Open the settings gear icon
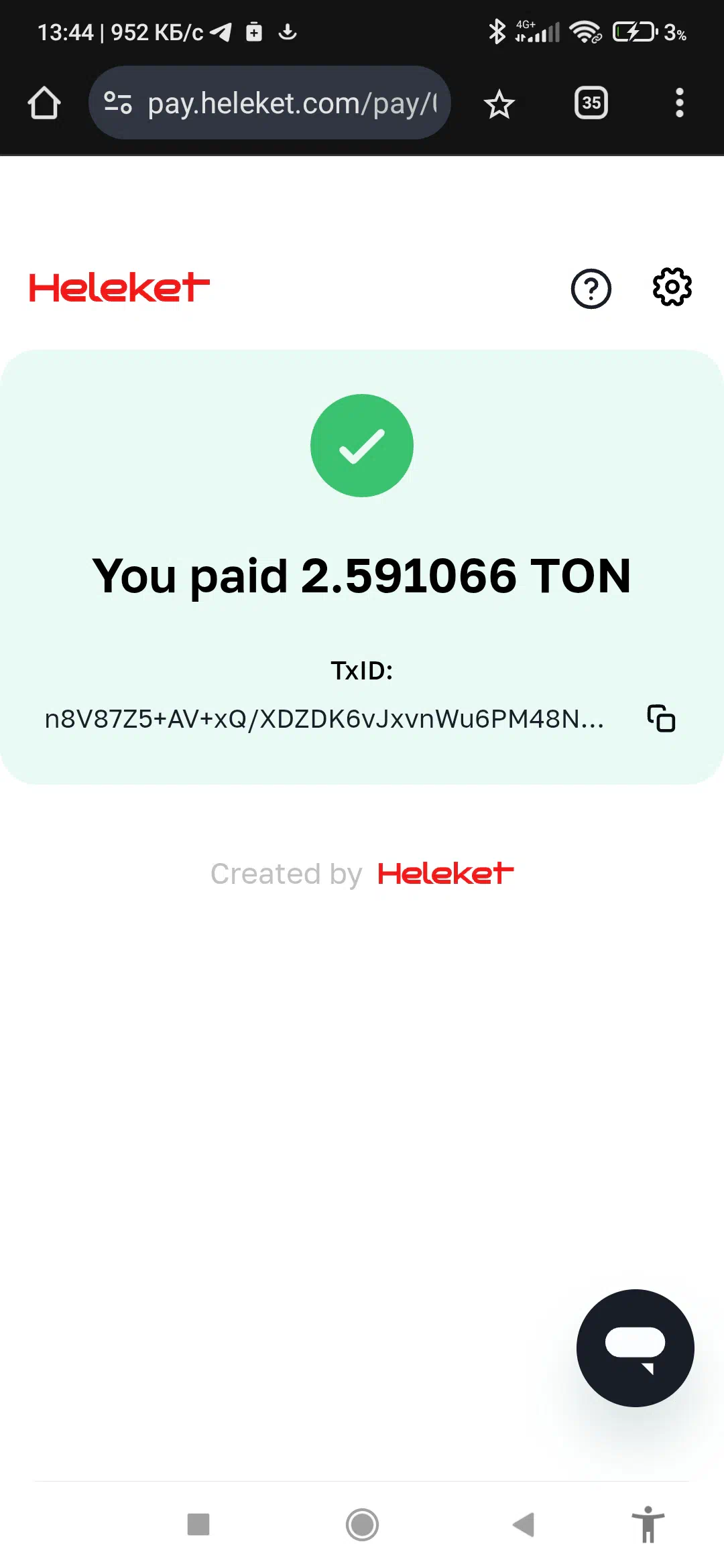 [672, 287]
